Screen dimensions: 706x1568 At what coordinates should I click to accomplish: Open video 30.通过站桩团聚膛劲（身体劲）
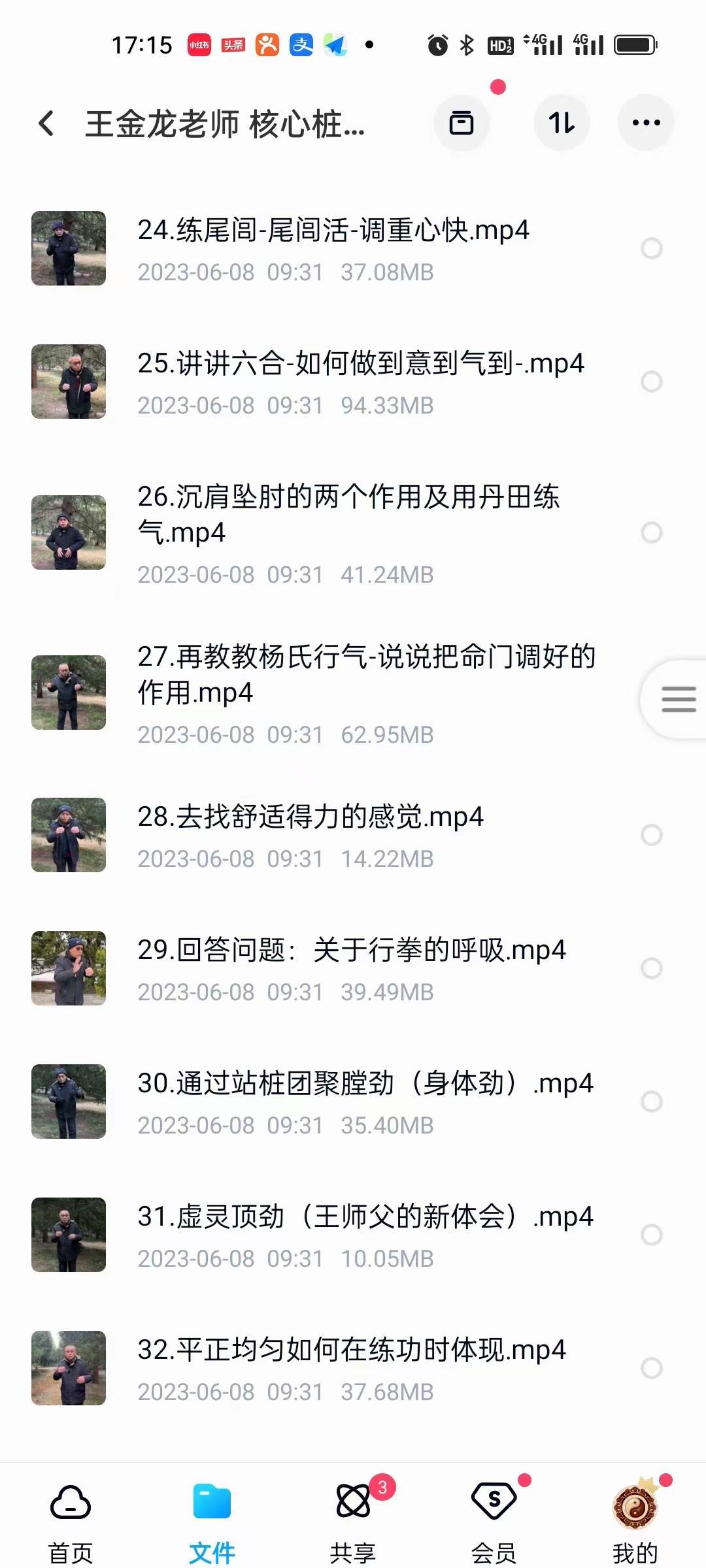[366, 1083]
